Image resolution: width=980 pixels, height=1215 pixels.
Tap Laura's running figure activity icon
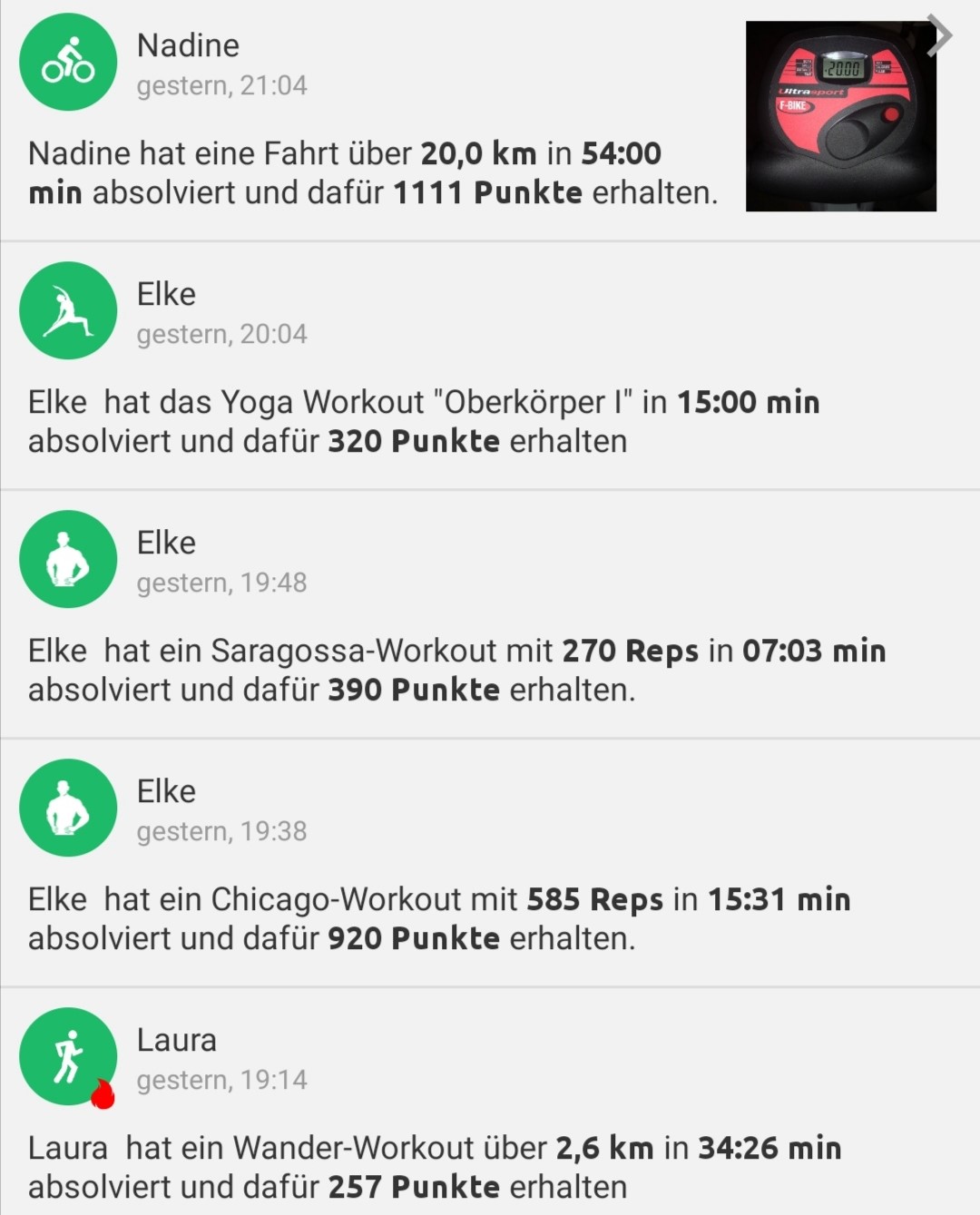(67, 1056)
